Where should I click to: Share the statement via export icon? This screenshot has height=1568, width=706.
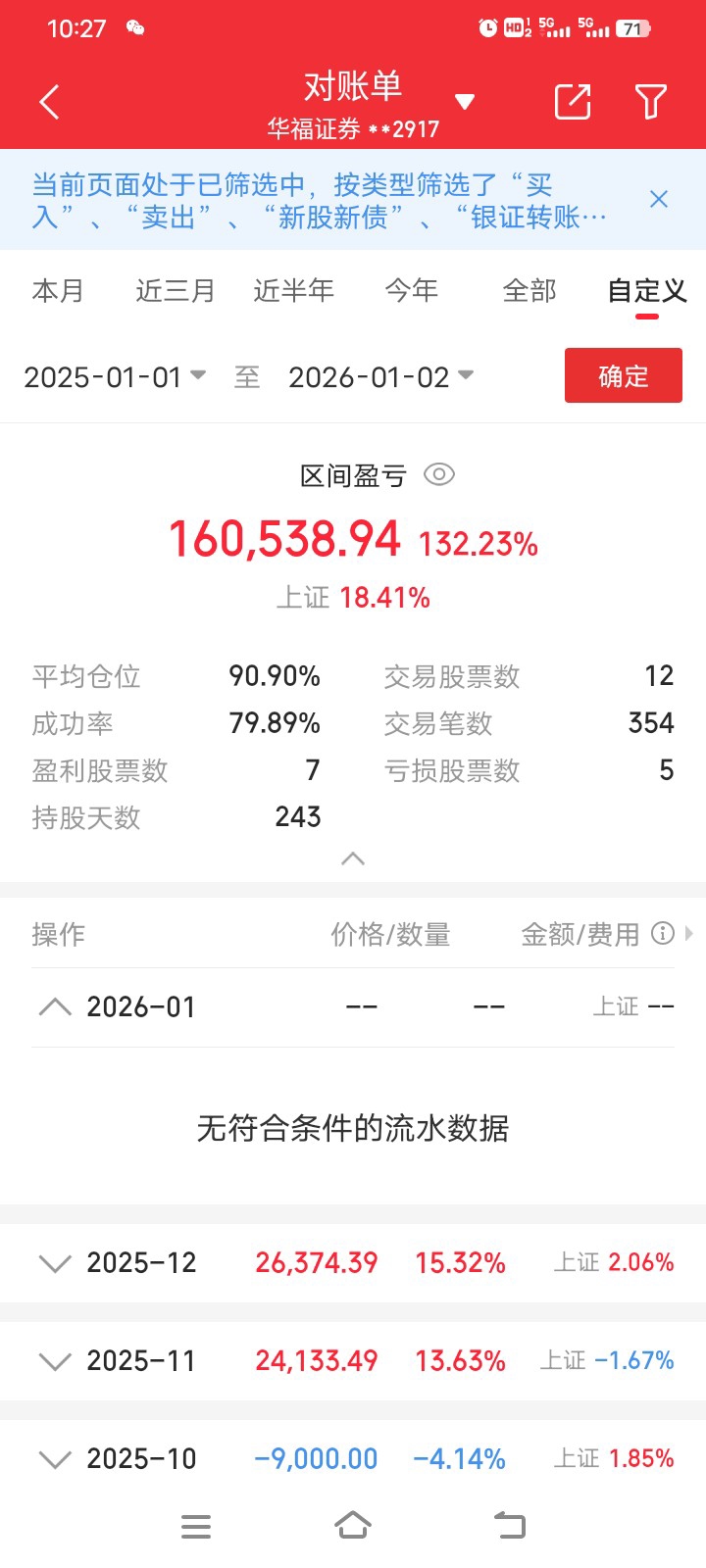click(x=573, y=101)
